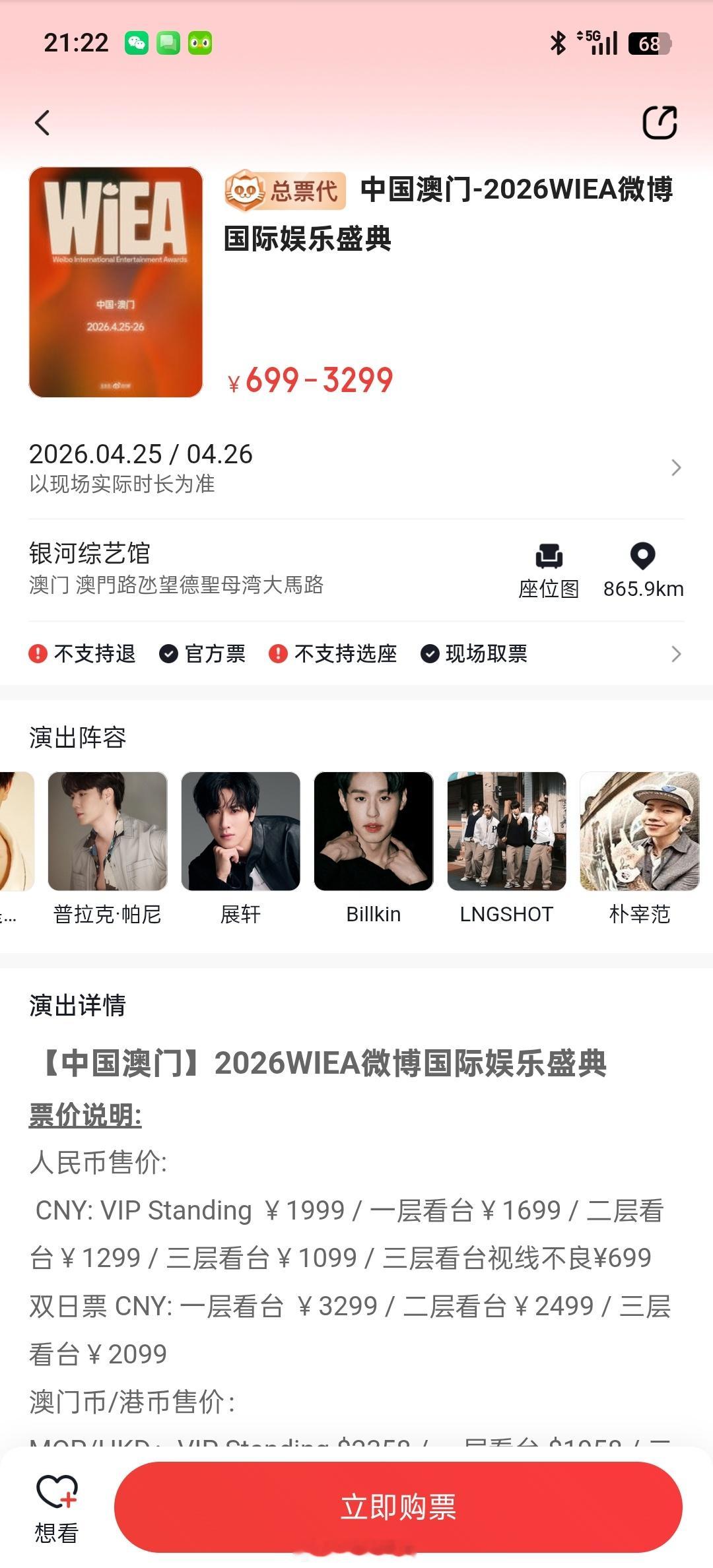Expand the date 2026.04.25 chevron
713x1568 pixels.
[675, 469]
